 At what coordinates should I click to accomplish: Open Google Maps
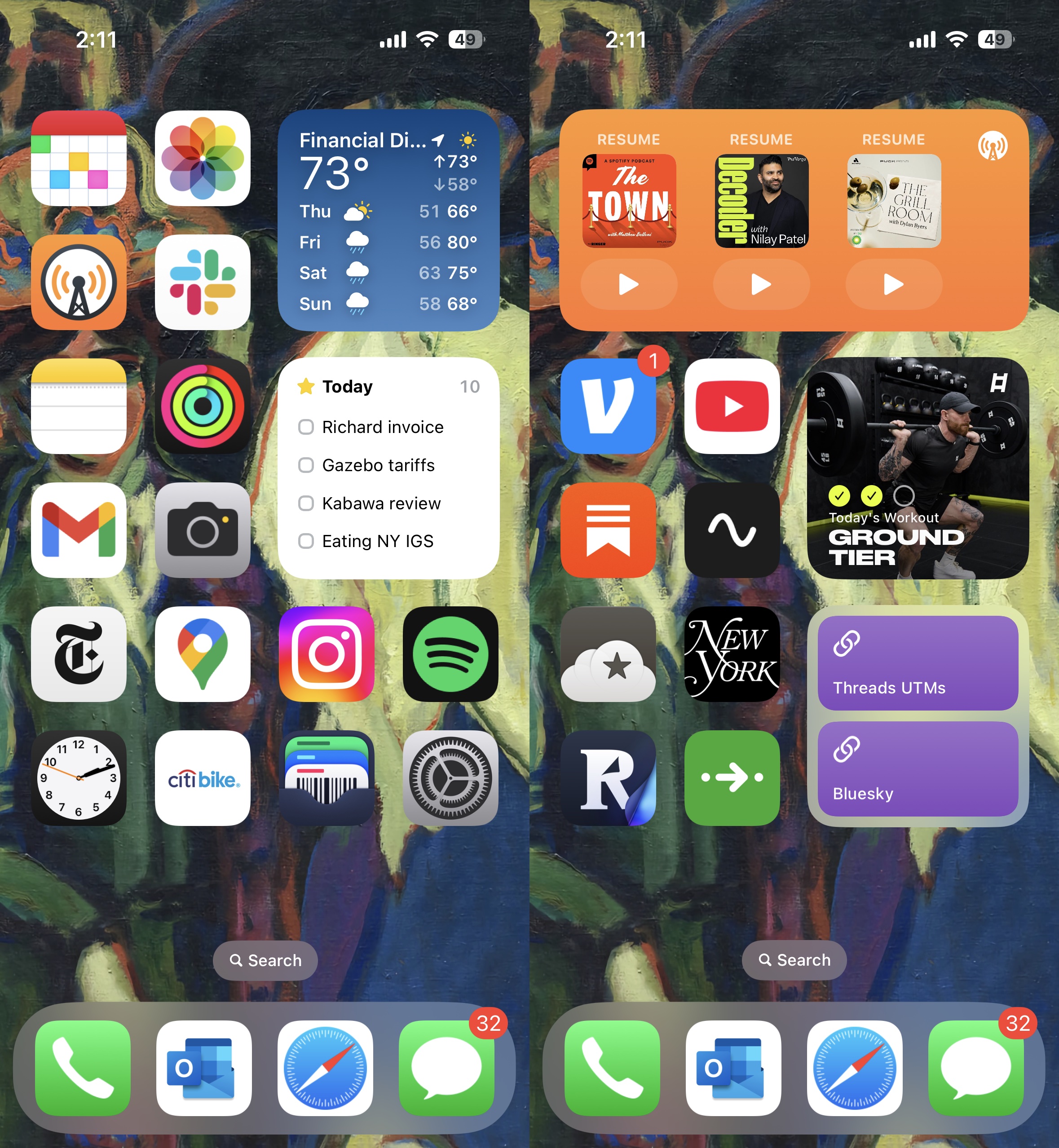[202, 654]
